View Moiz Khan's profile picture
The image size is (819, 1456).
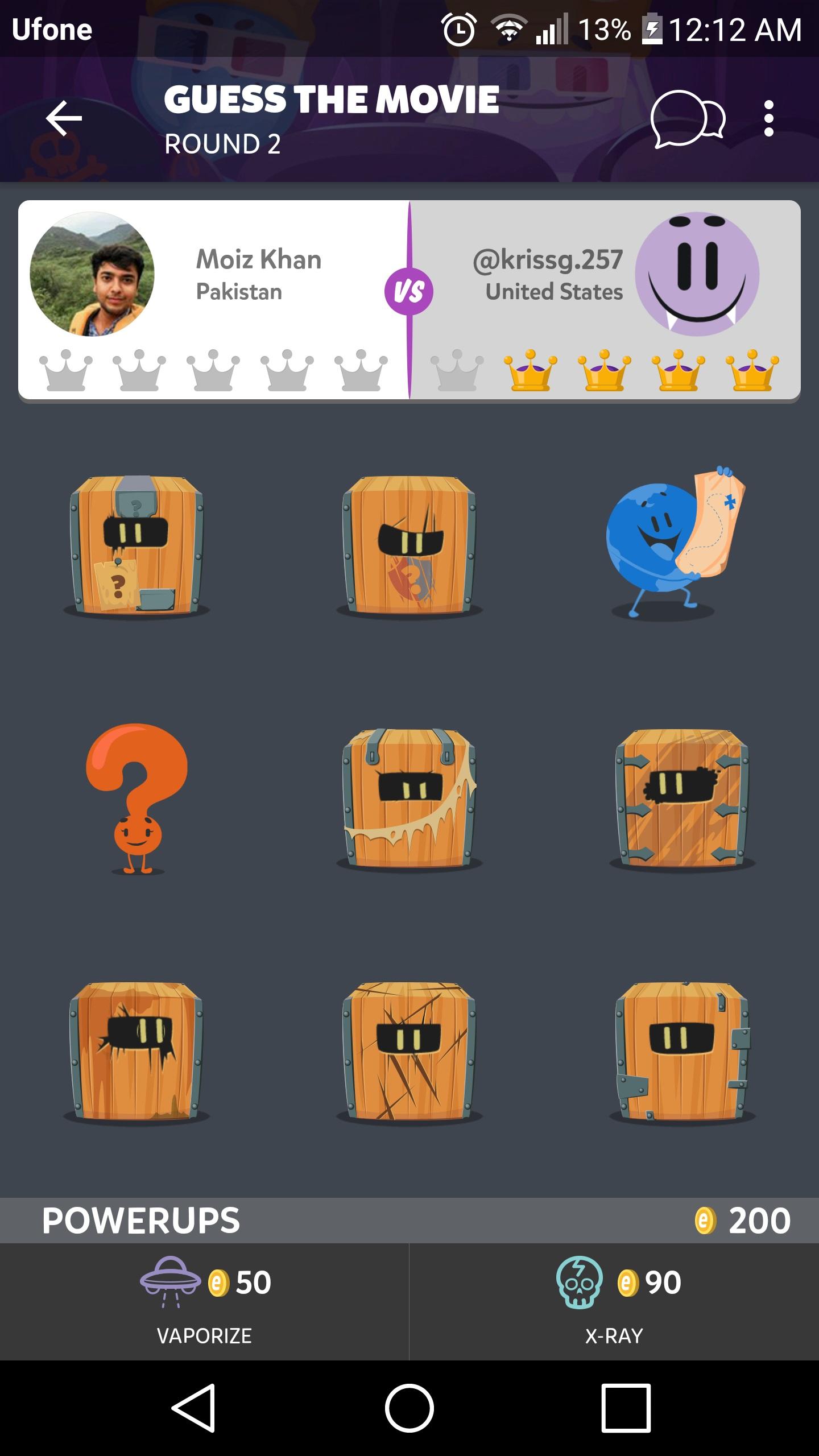click(92, 274)
